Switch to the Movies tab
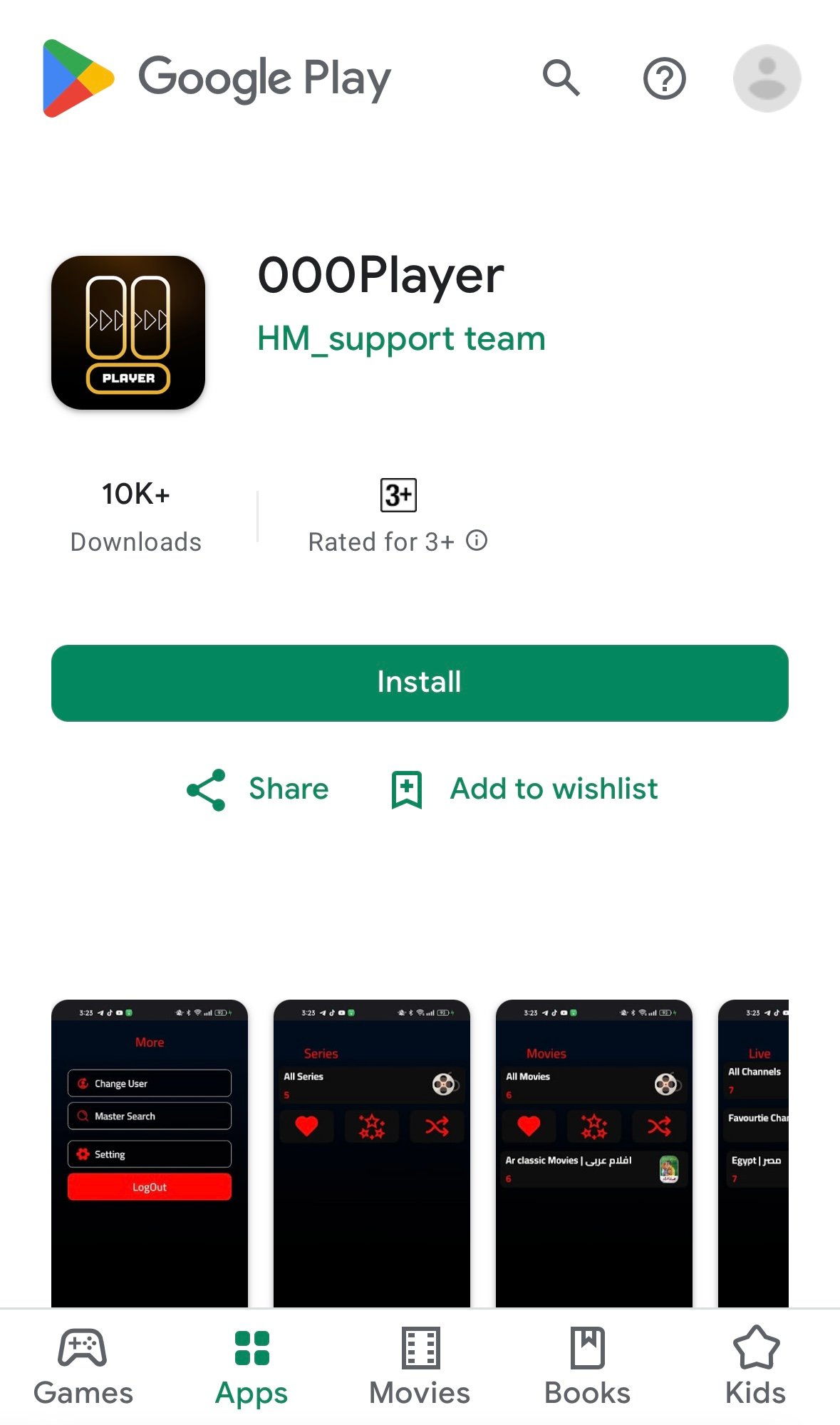The image size is (840, 1425). point(420,1367)
